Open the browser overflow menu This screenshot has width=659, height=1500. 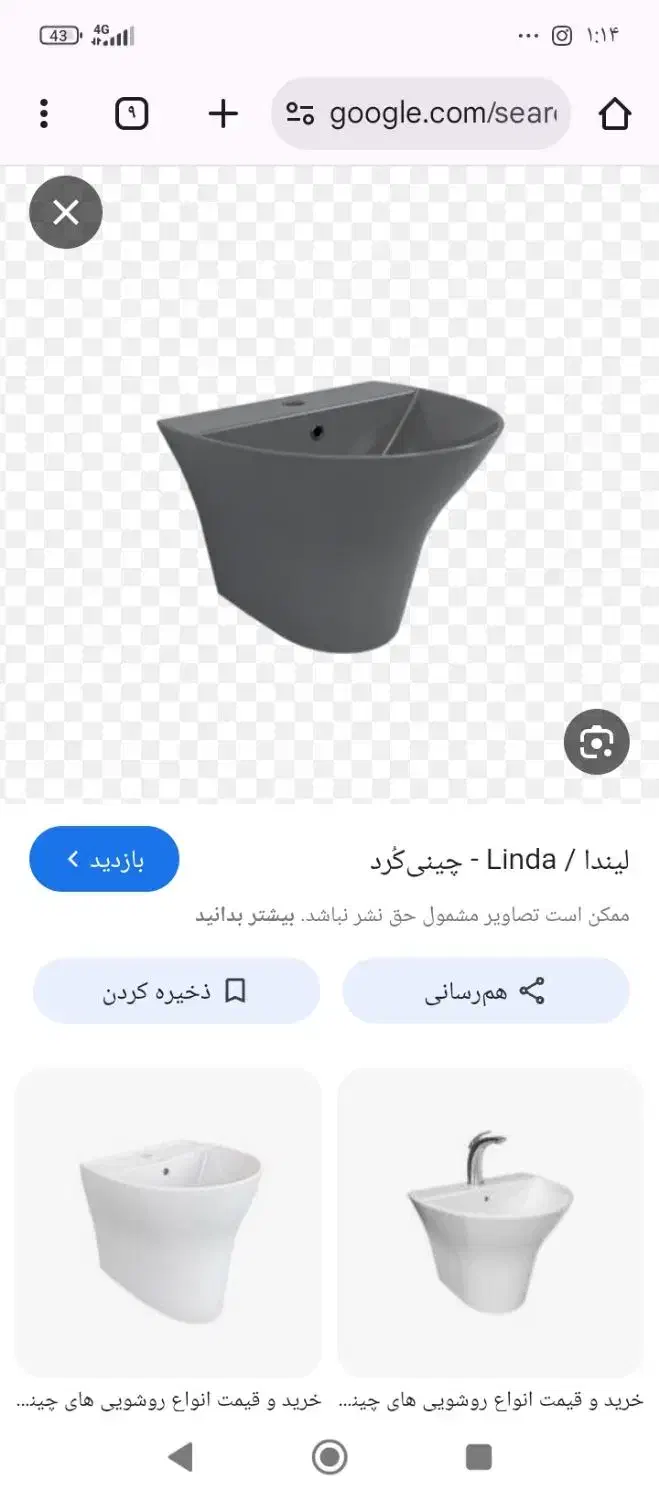[x=44, y=114]
